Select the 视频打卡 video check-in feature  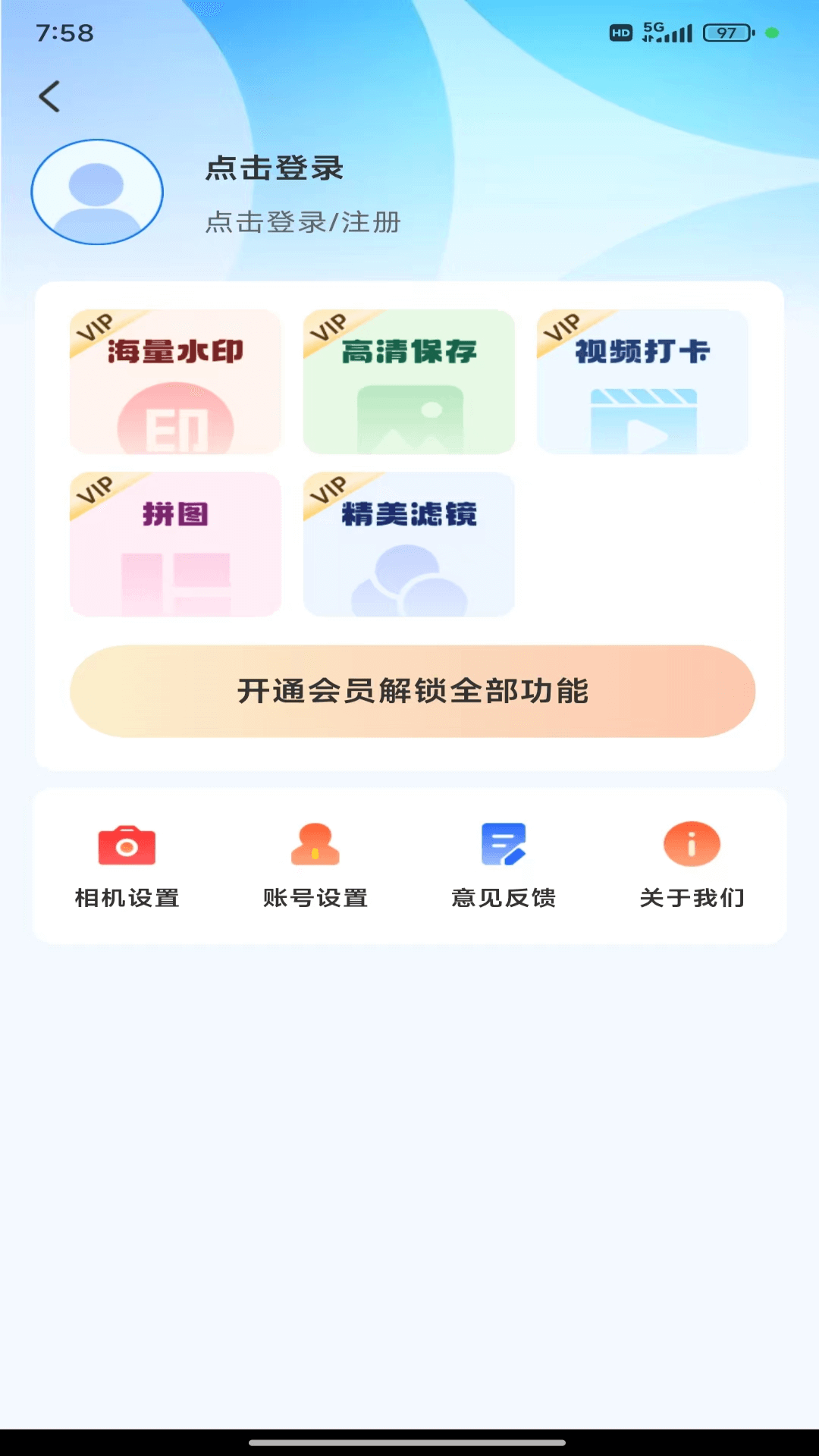tap(643, 382)
